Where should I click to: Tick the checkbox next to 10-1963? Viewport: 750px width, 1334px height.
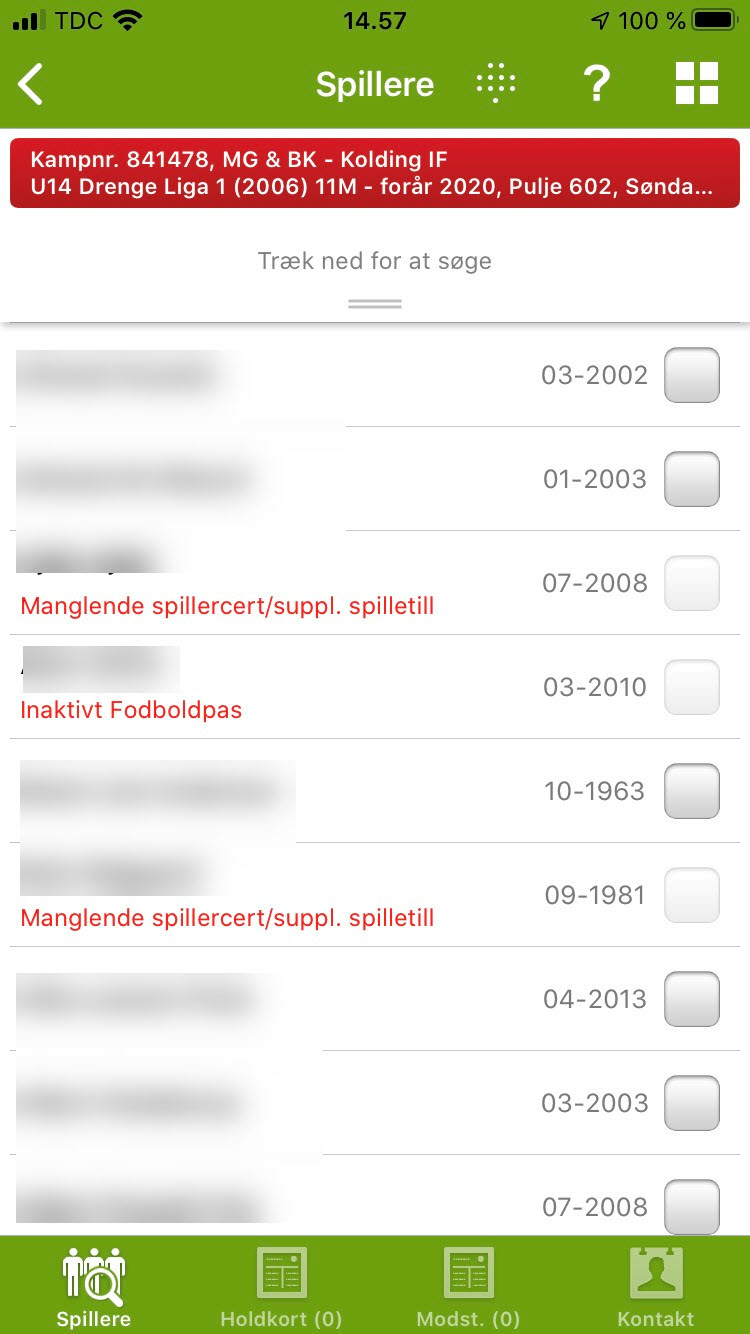[x=692, y=791]
